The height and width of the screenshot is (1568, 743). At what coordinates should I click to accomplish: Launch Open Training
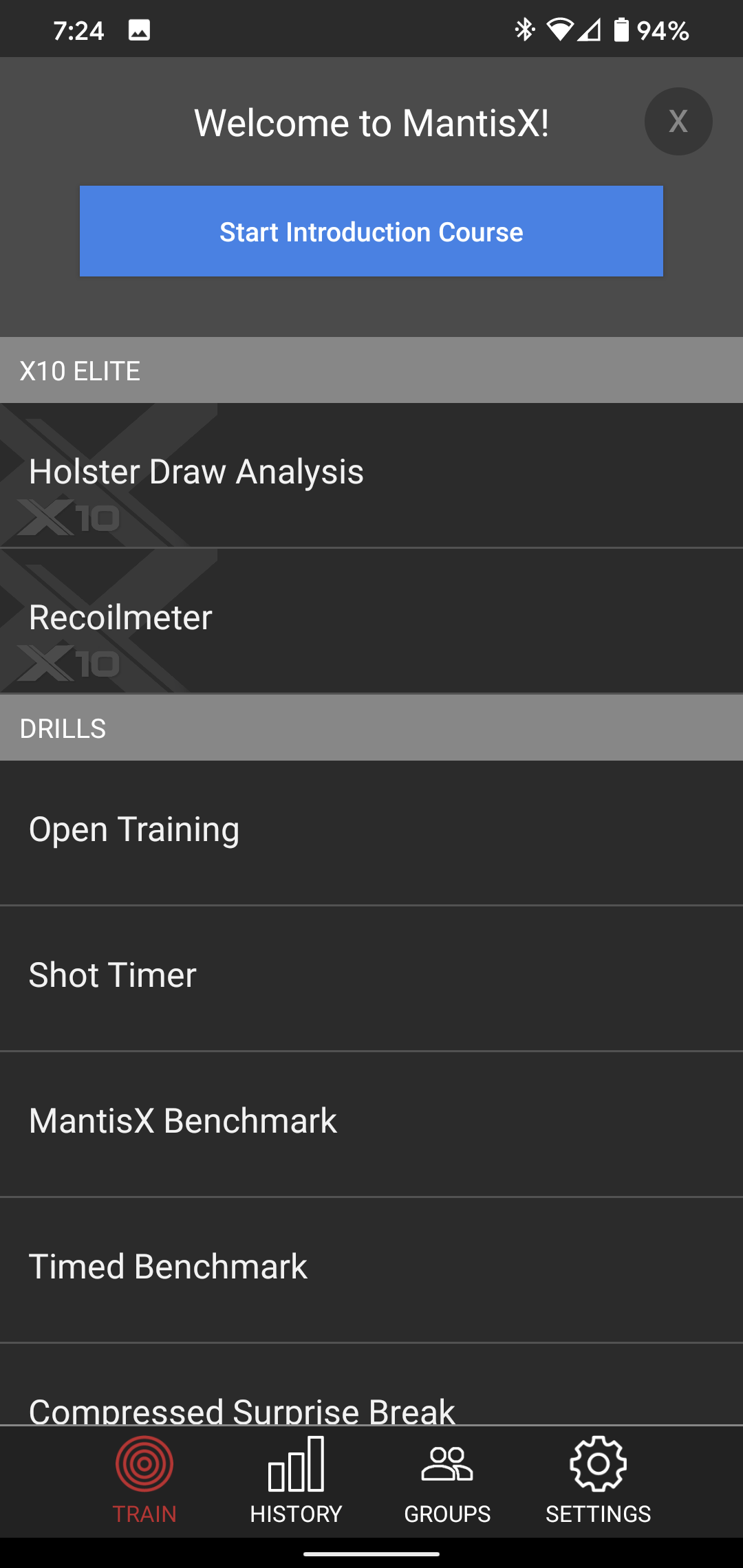point(371,831)
